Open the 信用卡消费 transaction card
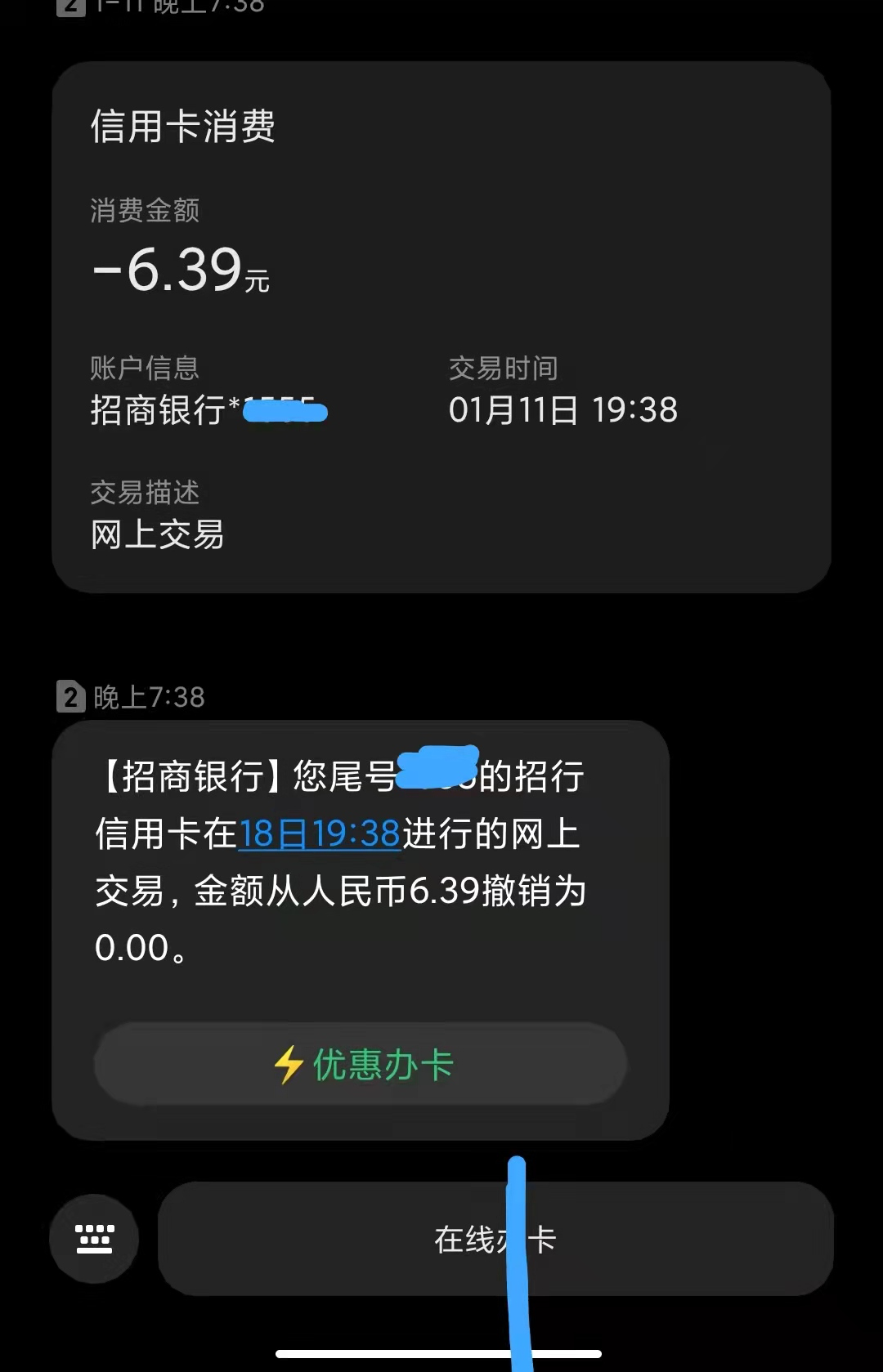The image size is (883, 1372). (x=441, y=327)
